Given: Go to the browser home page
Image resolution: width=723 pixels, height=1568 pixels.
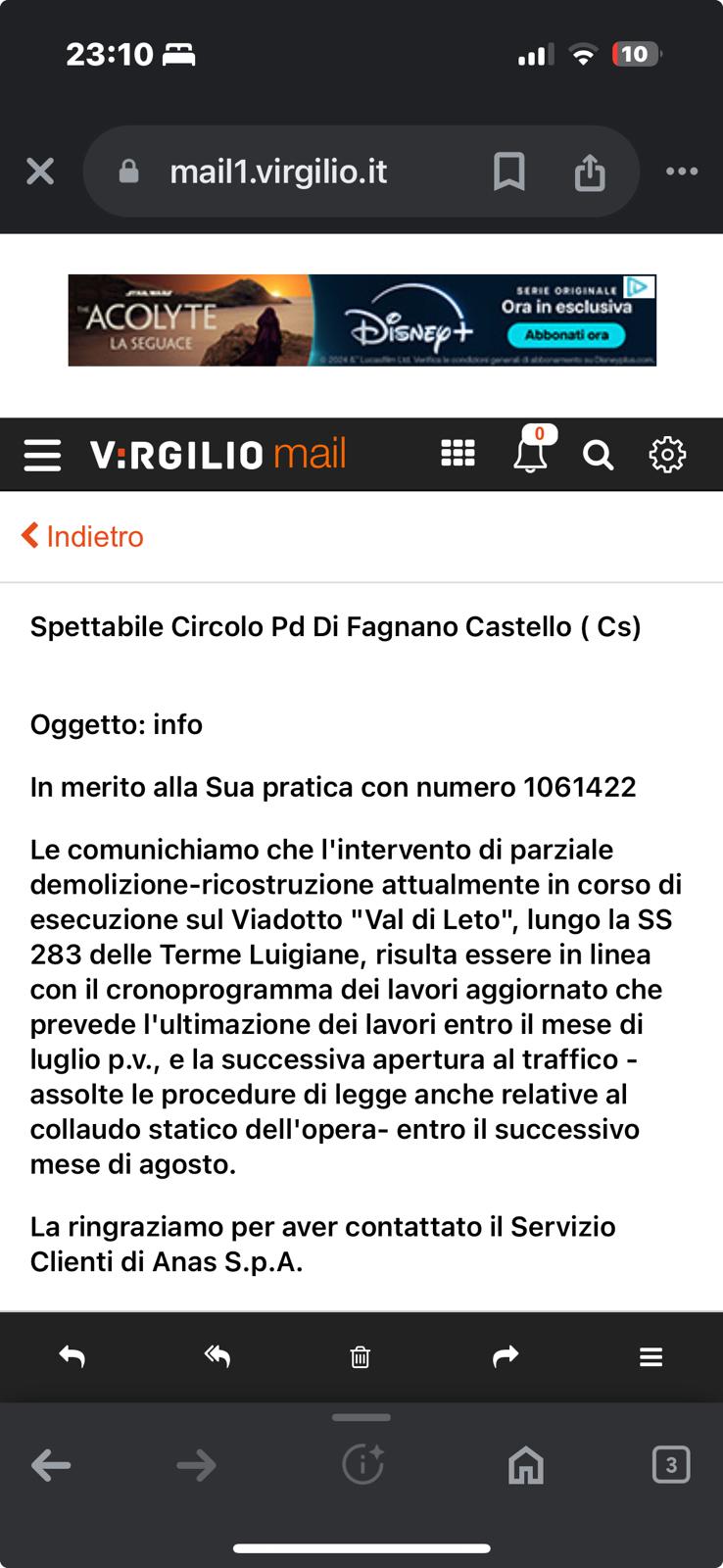Looking at the screenshot, I should tap(526, 1465).
